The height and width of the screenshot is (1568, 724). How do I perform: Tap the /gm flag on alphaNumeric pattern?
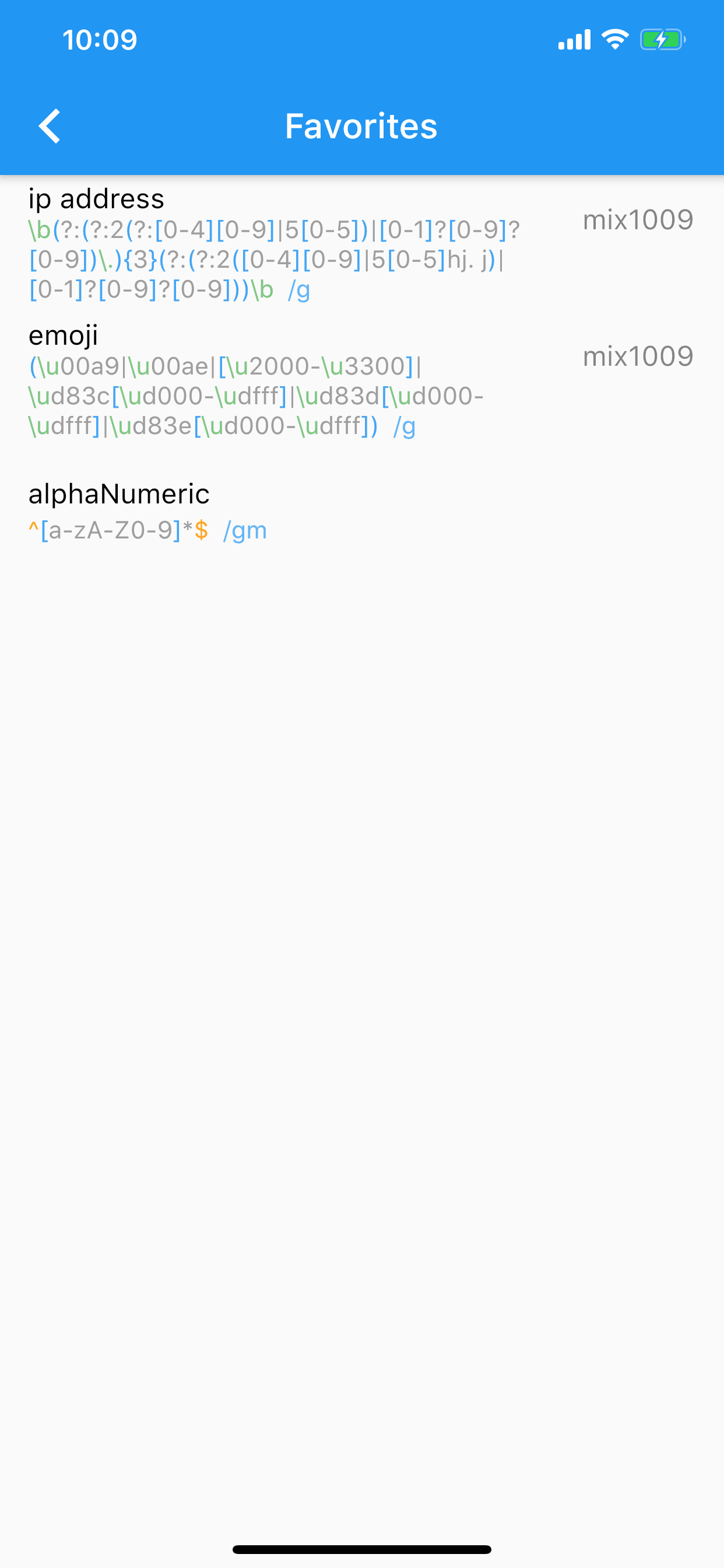pyautogui.click(x=245, y=530)
